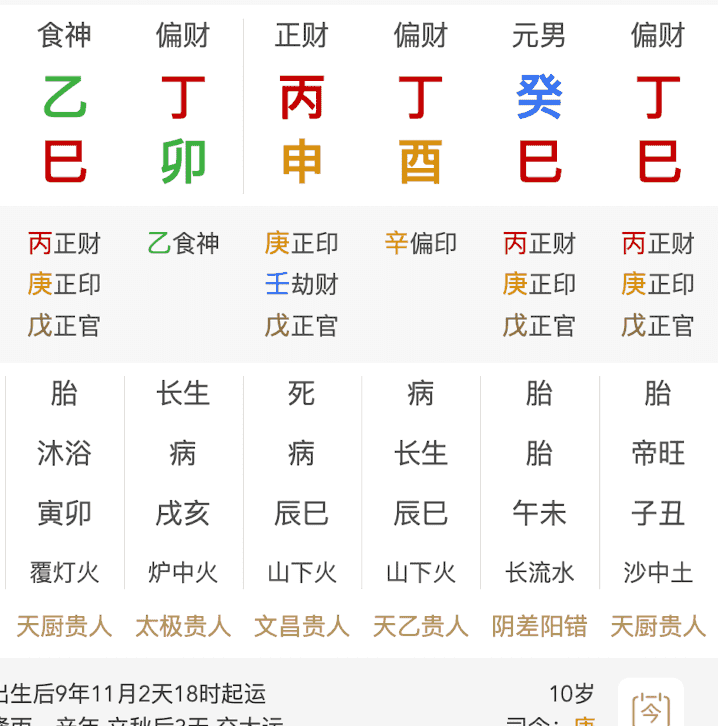
Task: Open 天厨贵人 in the 丁巳 column
Action: [658, 627]
